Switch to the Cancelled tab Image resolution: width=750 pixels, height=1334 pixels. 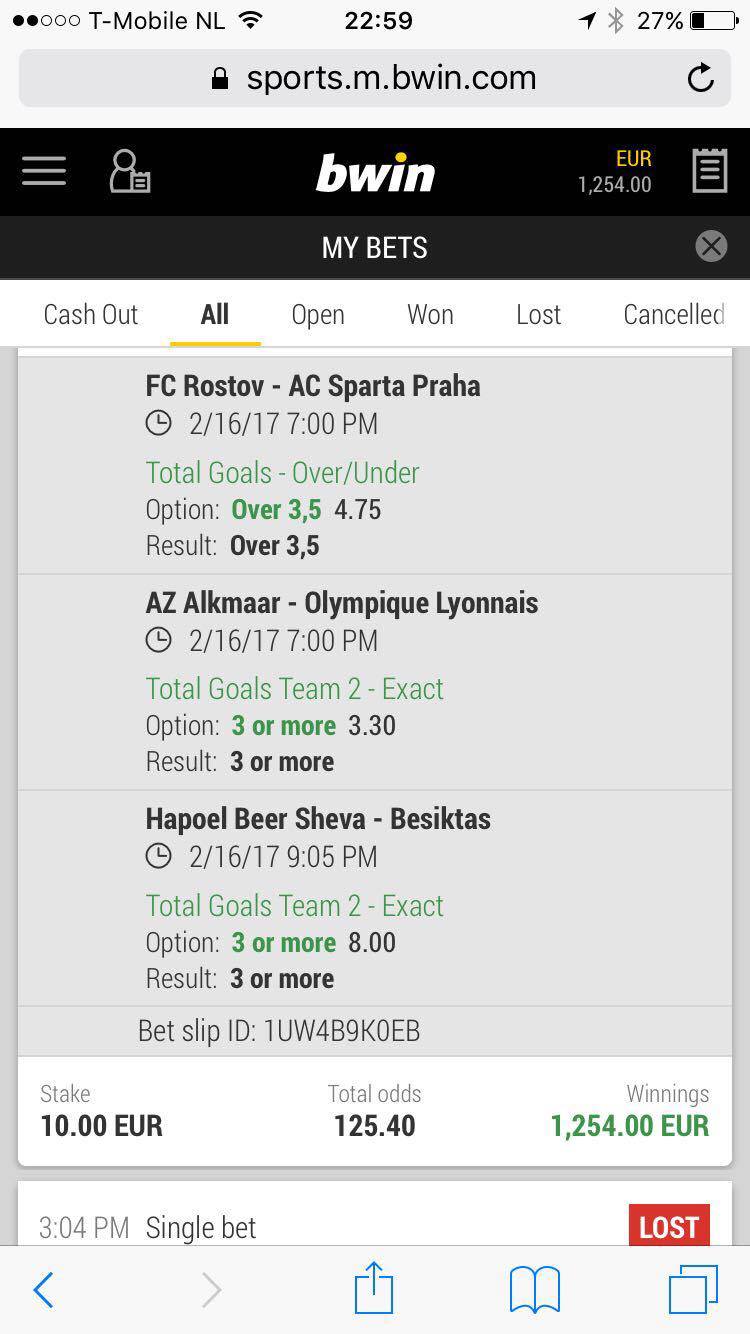coord(673,314)
